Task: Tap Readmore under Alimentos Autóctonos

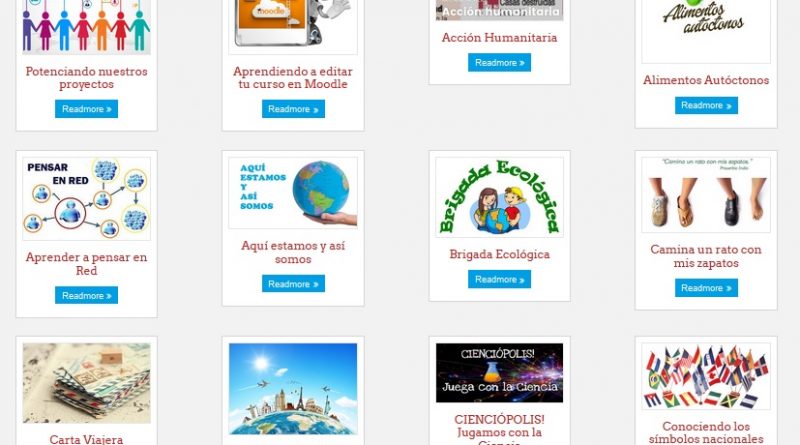Action: [x=706, y=105]
